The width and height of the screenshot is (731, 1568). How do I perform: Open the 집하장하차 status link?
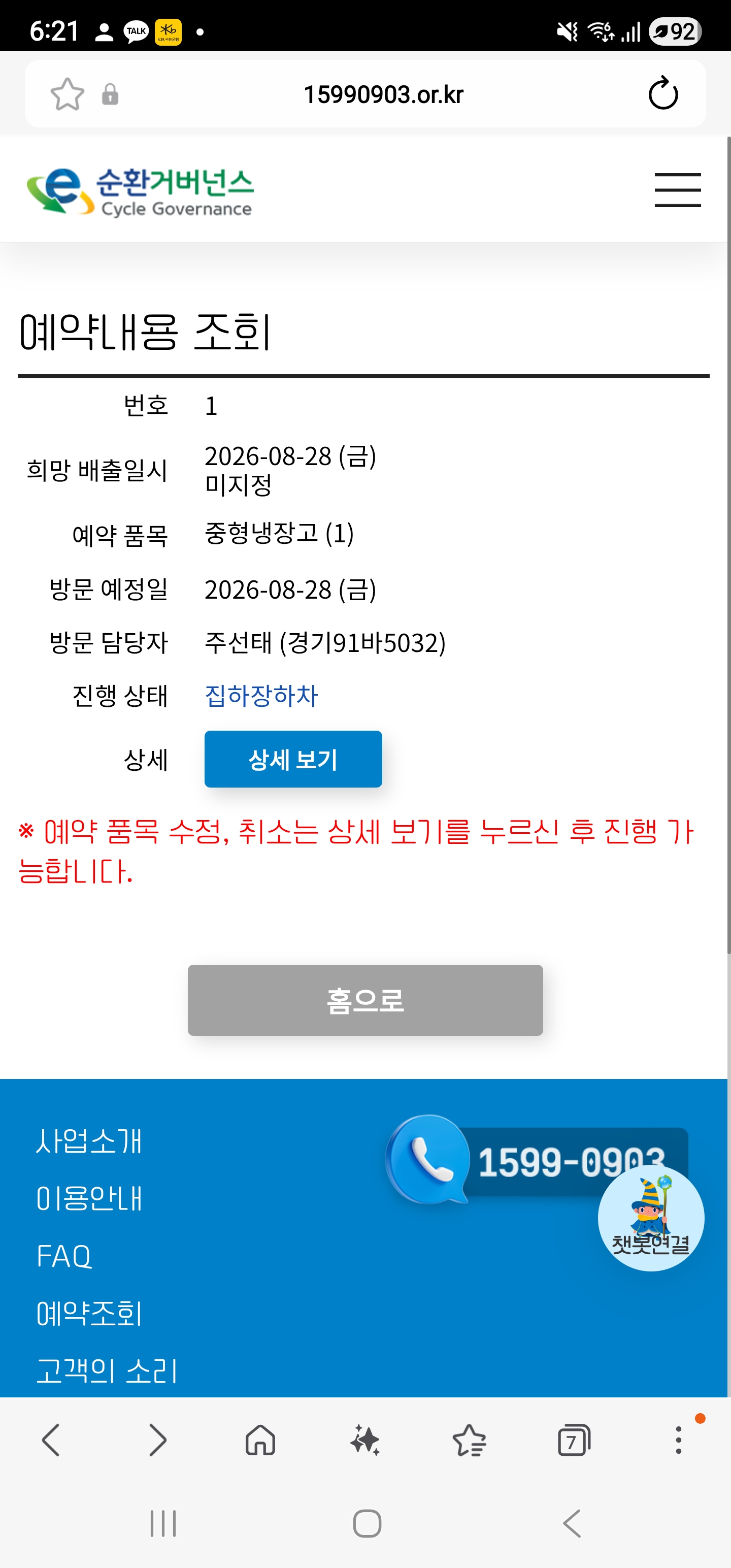(x=261, y=696)
